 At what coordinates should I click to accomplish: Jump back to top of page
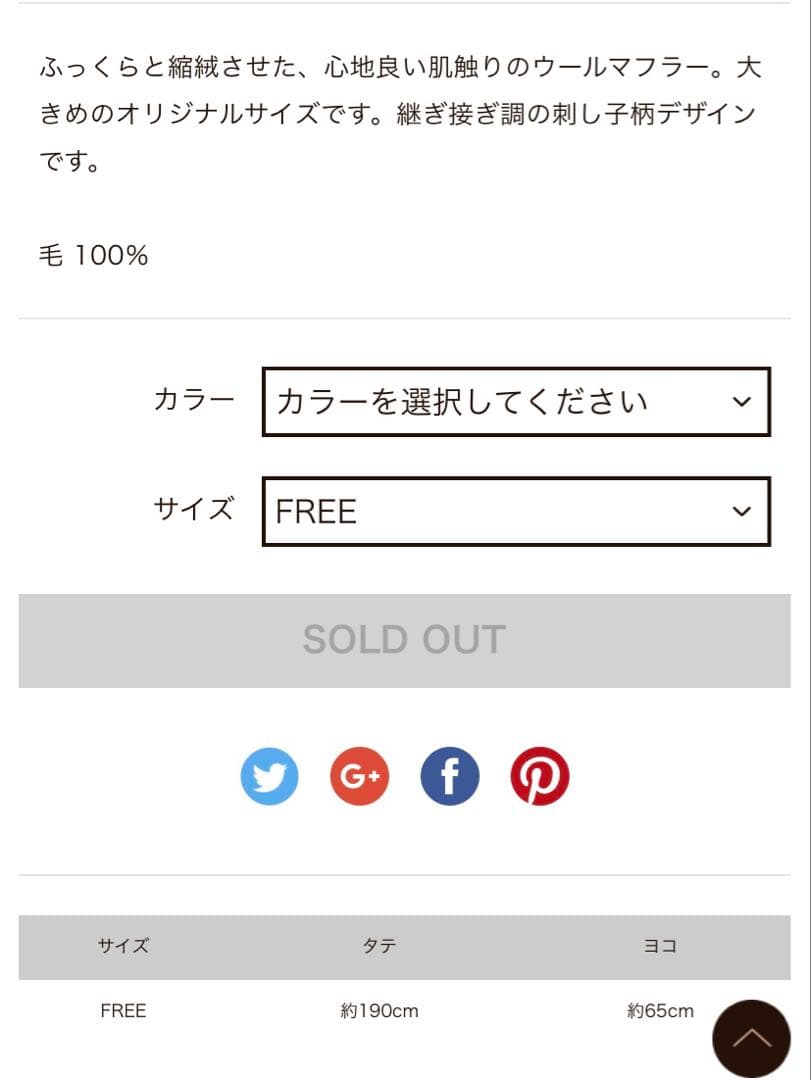point(751,1038)
